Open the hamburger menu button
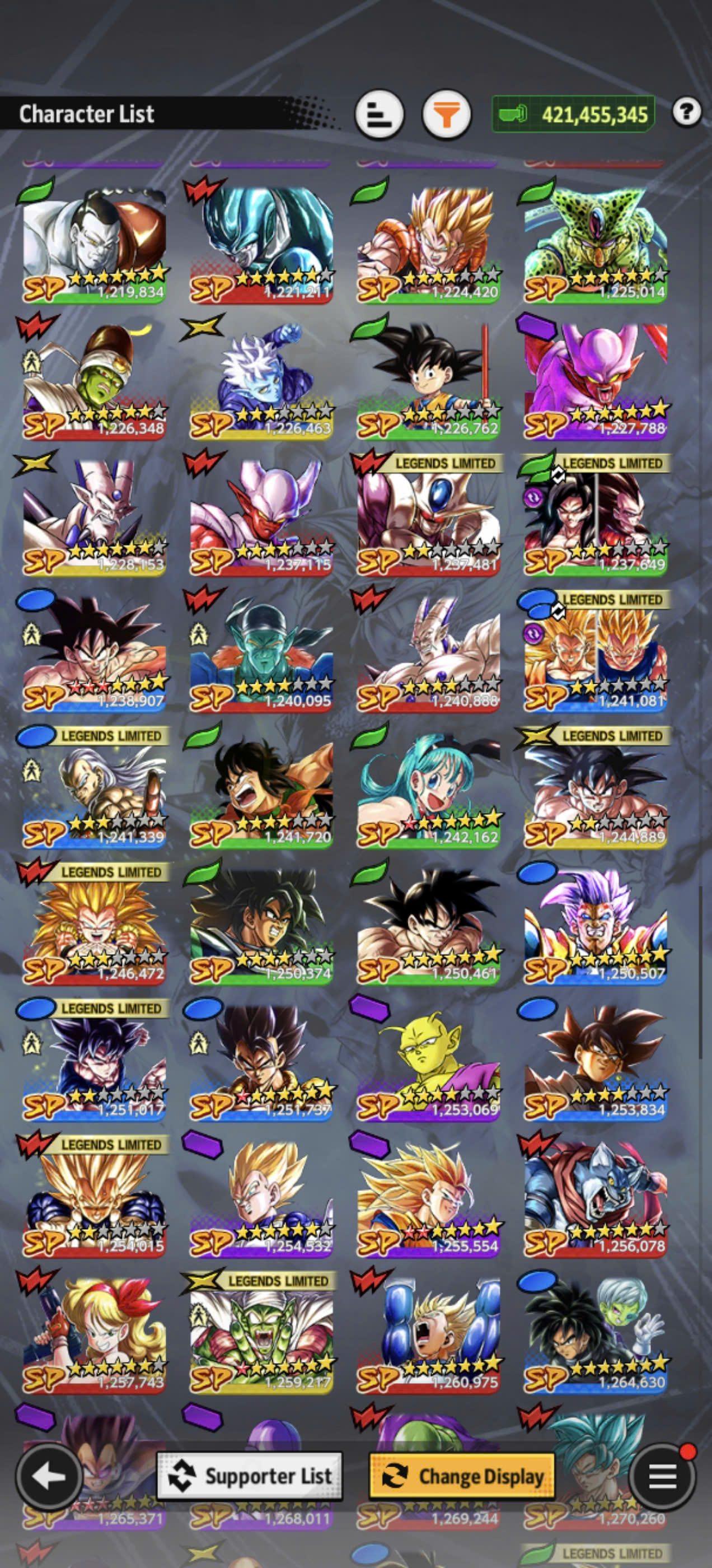The image size is (712, 1568). [662, 1476]
